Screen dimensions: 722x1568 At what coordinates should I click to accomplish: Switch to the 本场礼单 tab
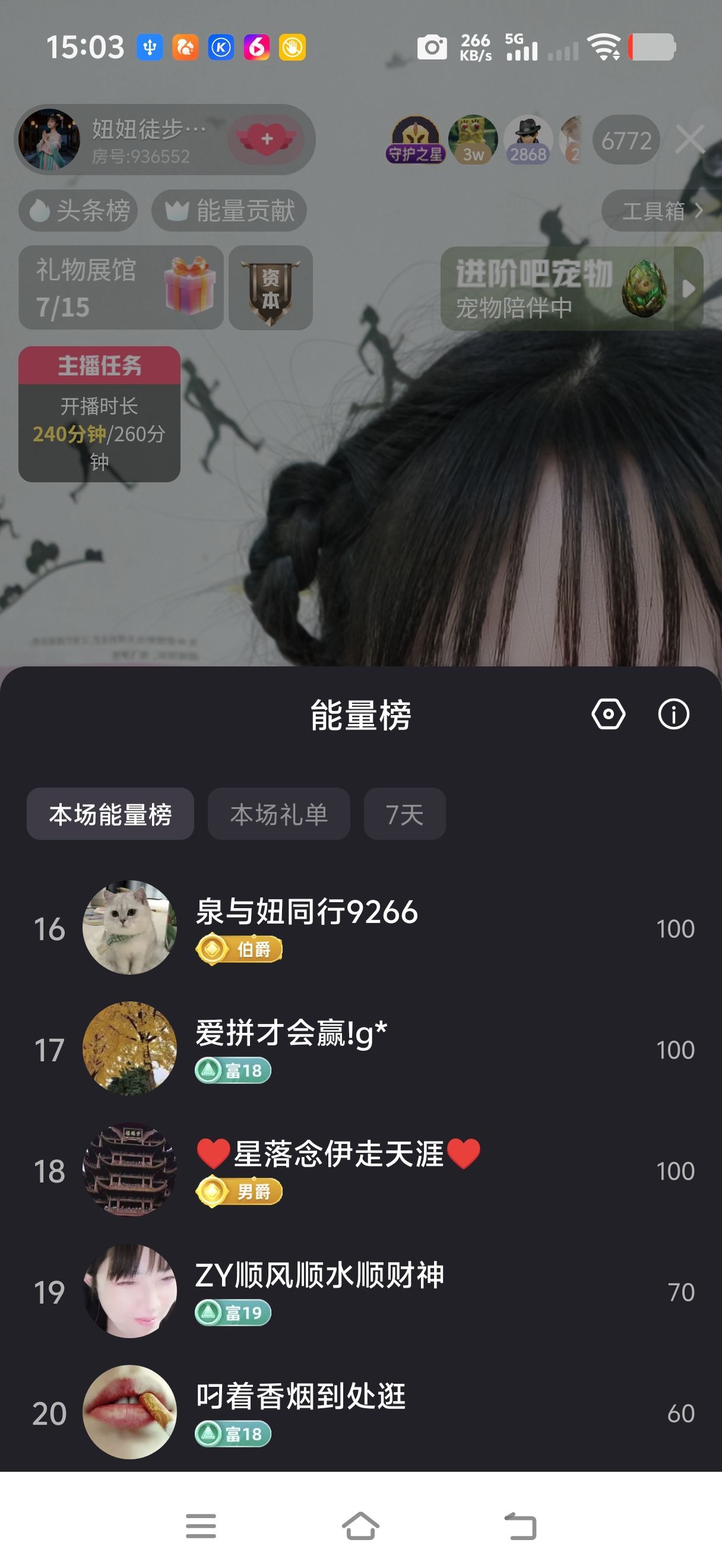click(280, 814)
